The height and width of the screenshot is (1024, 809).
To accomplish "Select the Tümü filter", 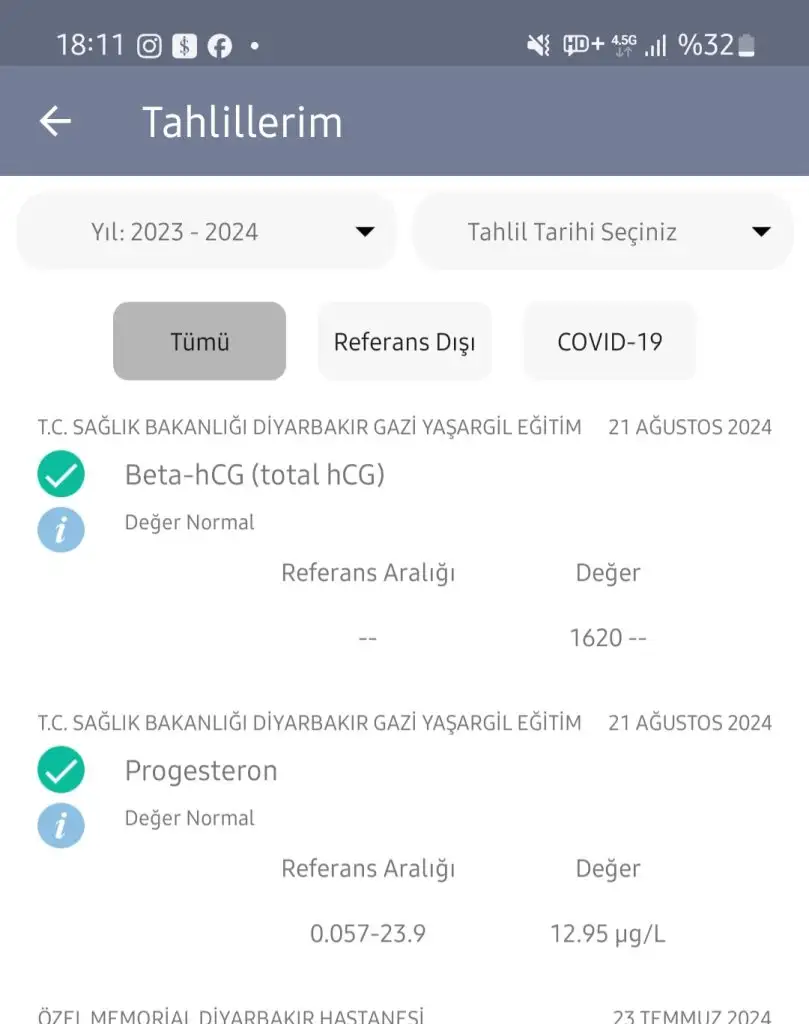I will click(x=199, y=341).
